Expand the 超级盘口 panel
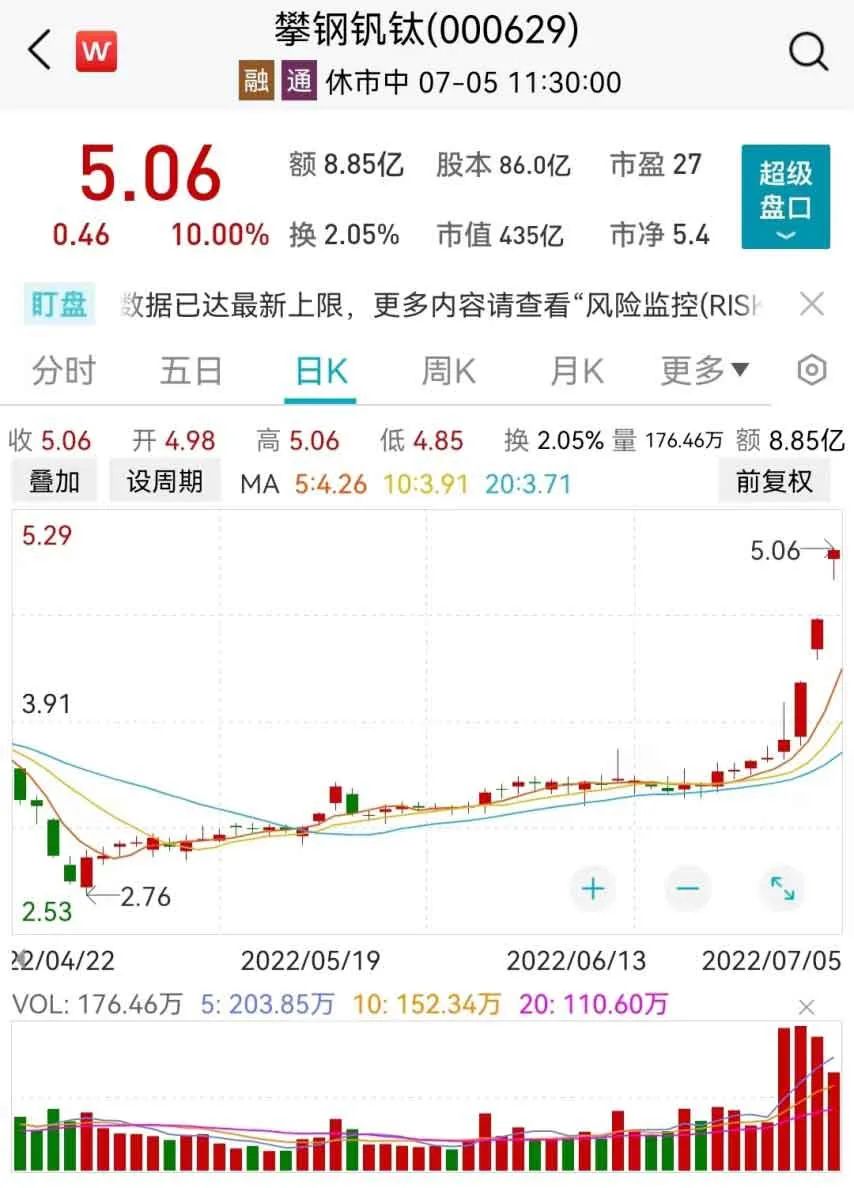This screenshot has height=1188, width=854. [785, 197]
